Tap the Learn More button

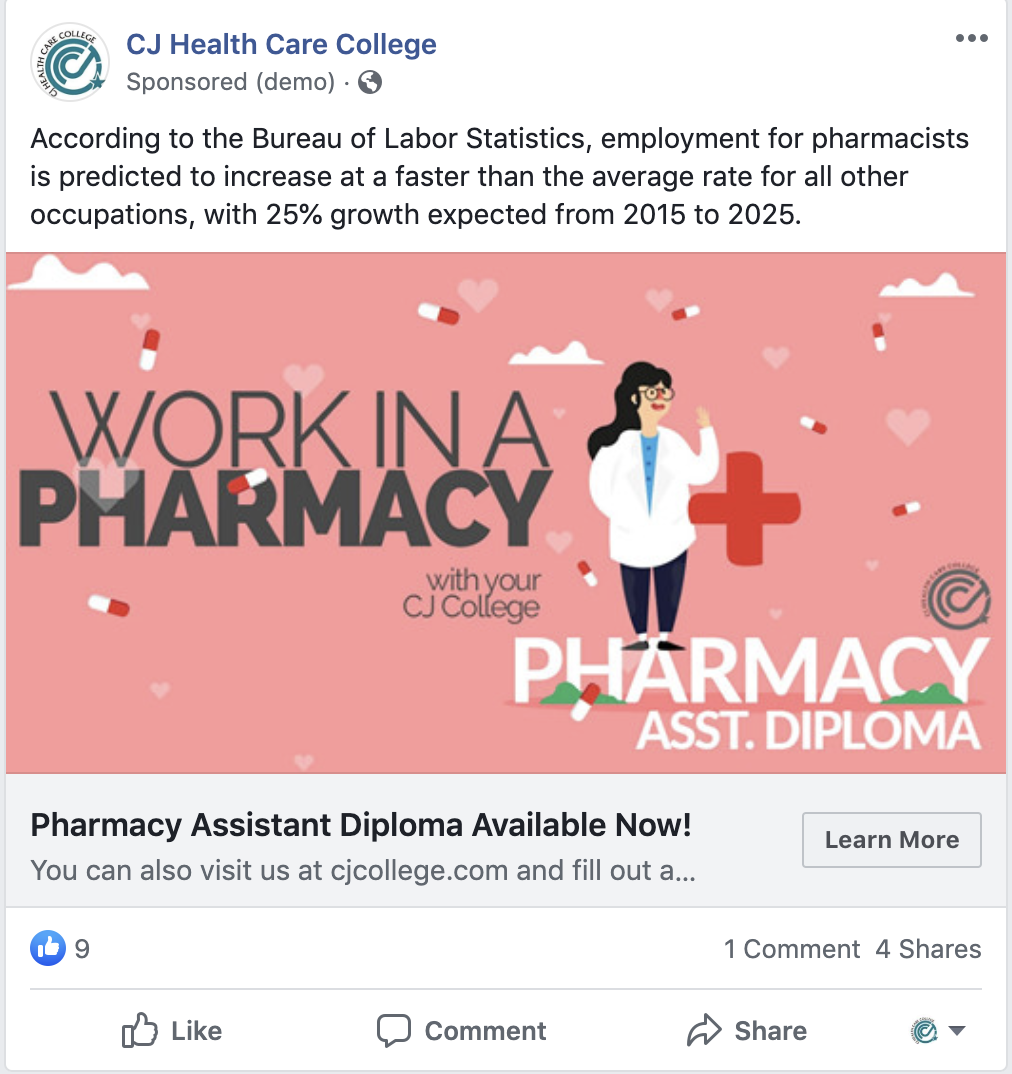[x=891, y=840]
